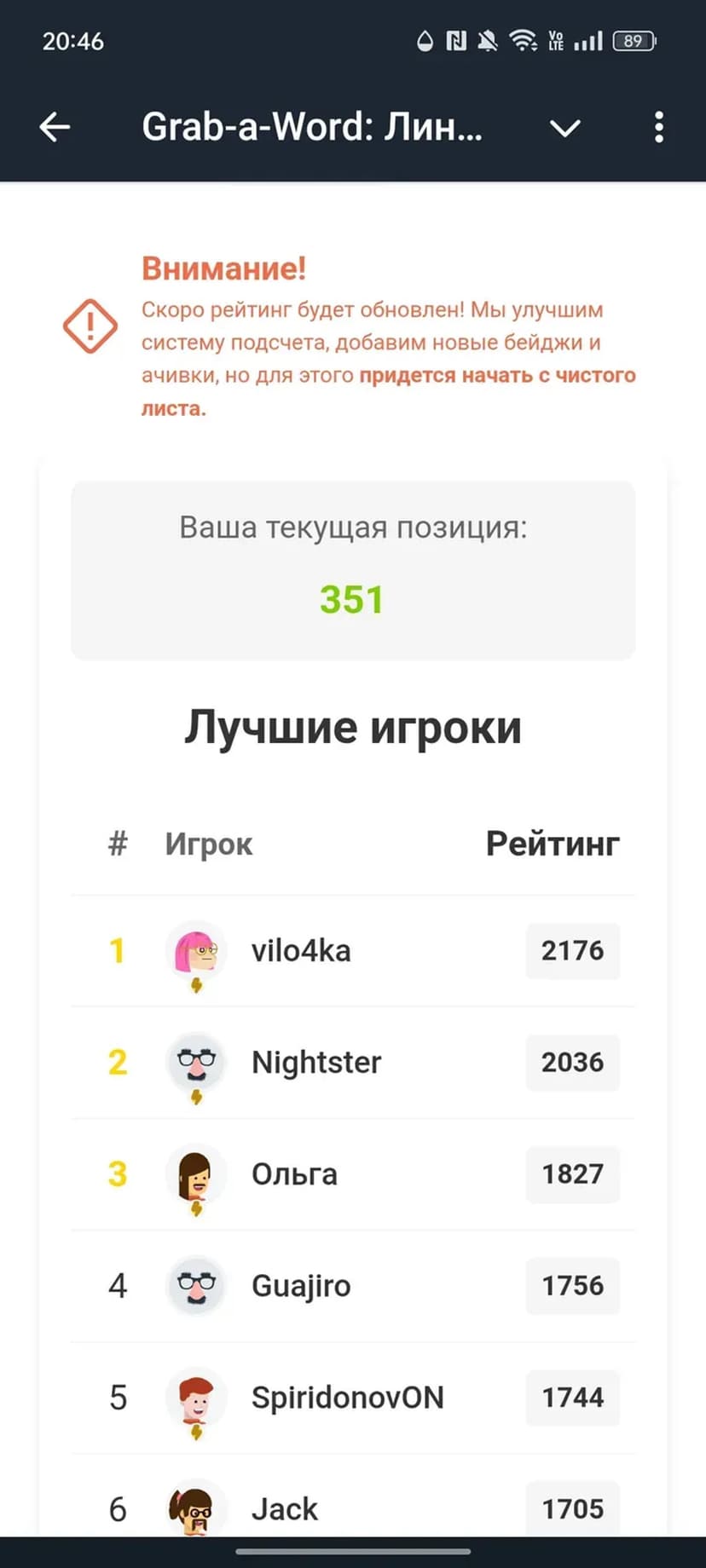706x1568 pixels.
Task: Open Guajiro's leaderboard entry
Action: 300,1286
